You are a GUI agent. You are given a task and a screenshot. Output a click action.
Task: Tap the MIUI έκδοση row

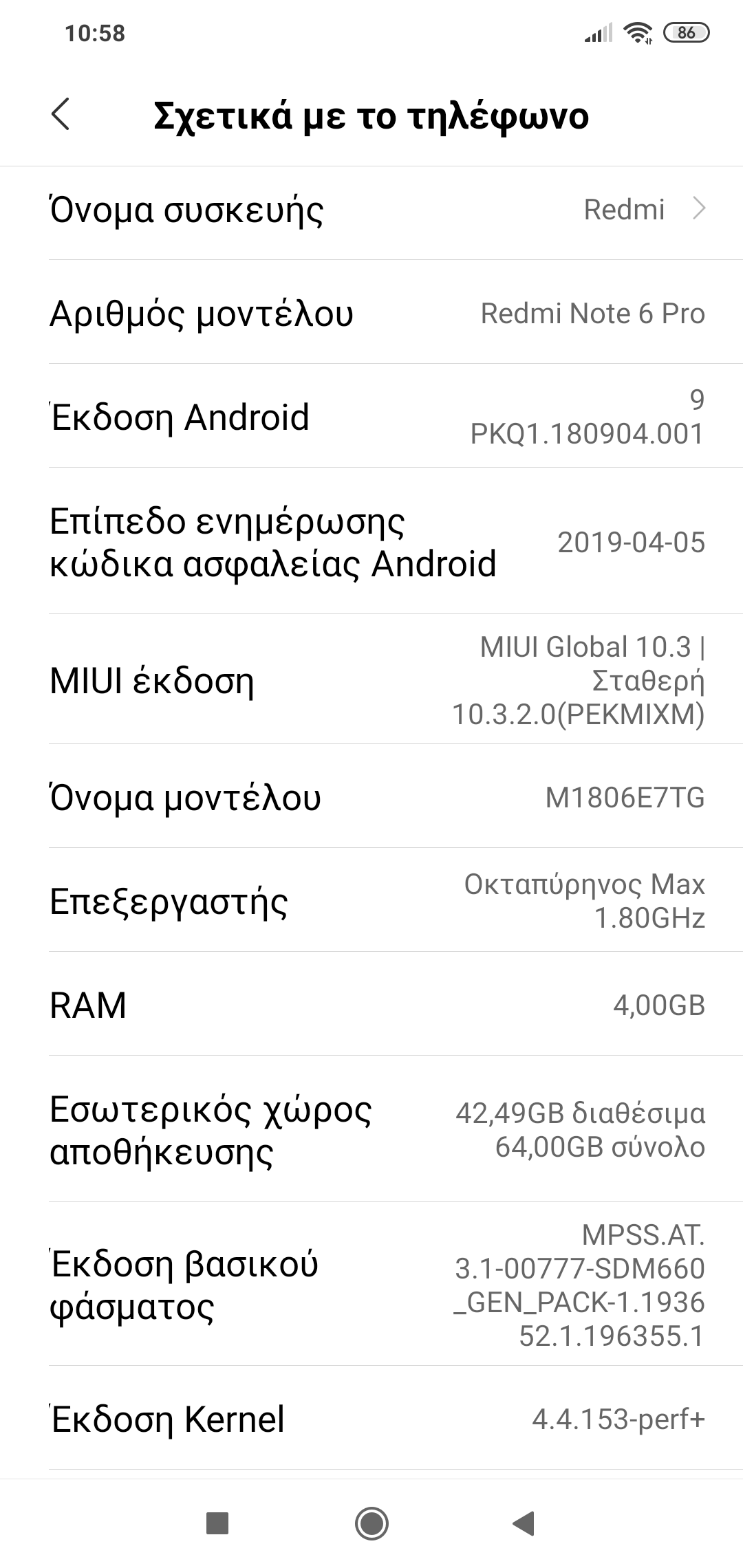(371, 680)
